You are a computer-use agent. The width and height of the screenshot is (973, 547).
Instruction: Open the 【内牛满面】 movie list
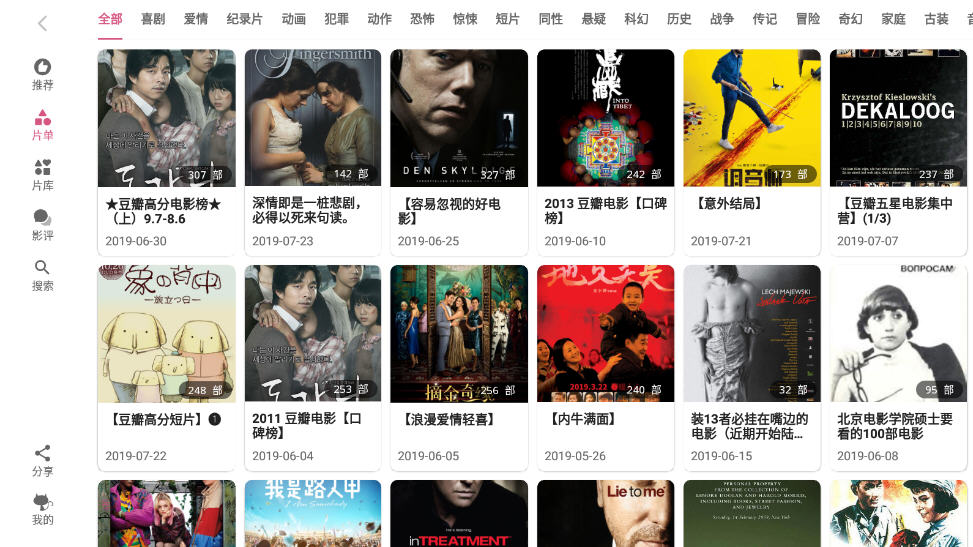point(605,365)
